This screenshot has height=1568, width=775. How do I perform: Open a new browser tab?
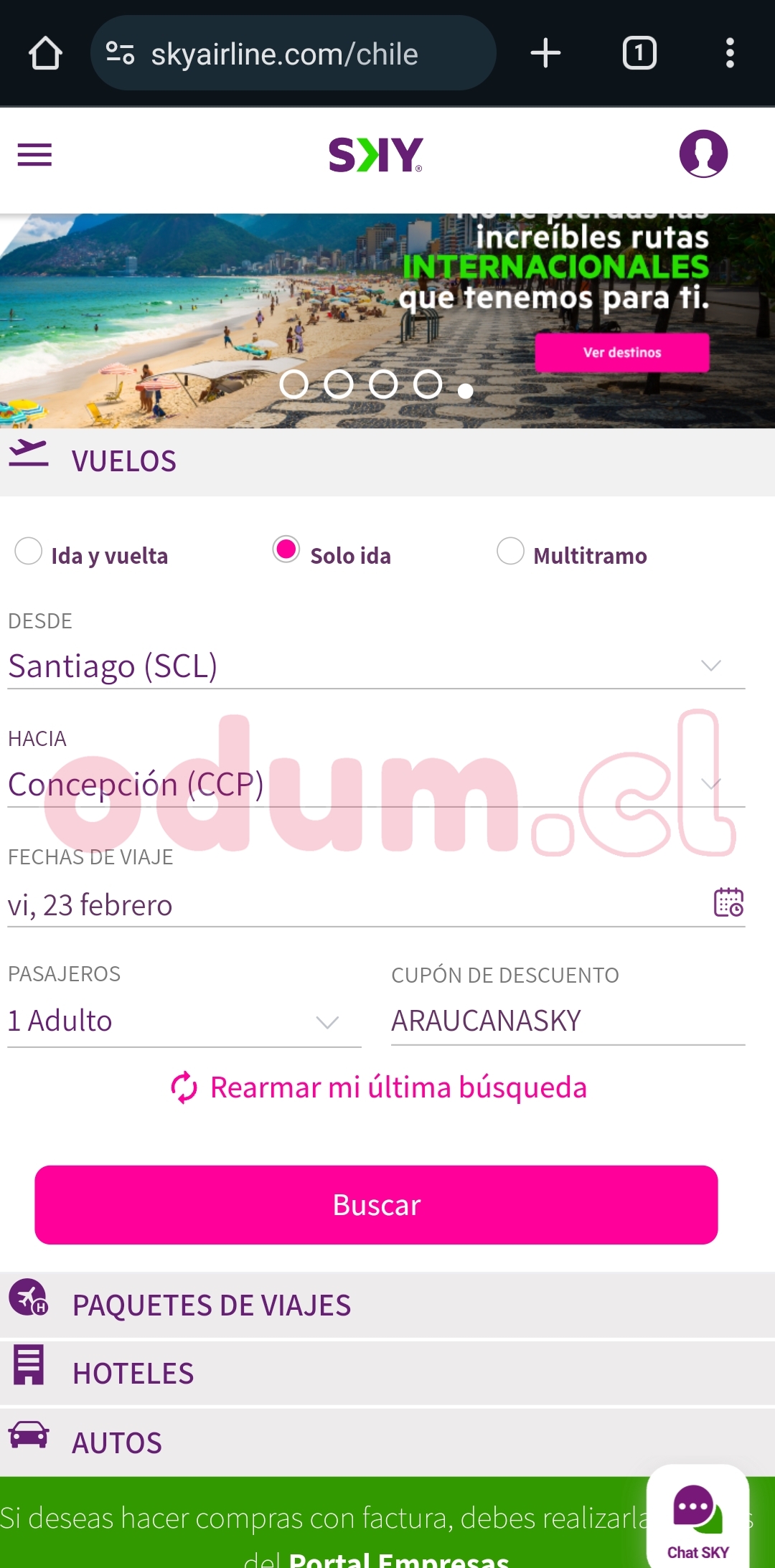[x=545, y=53]
